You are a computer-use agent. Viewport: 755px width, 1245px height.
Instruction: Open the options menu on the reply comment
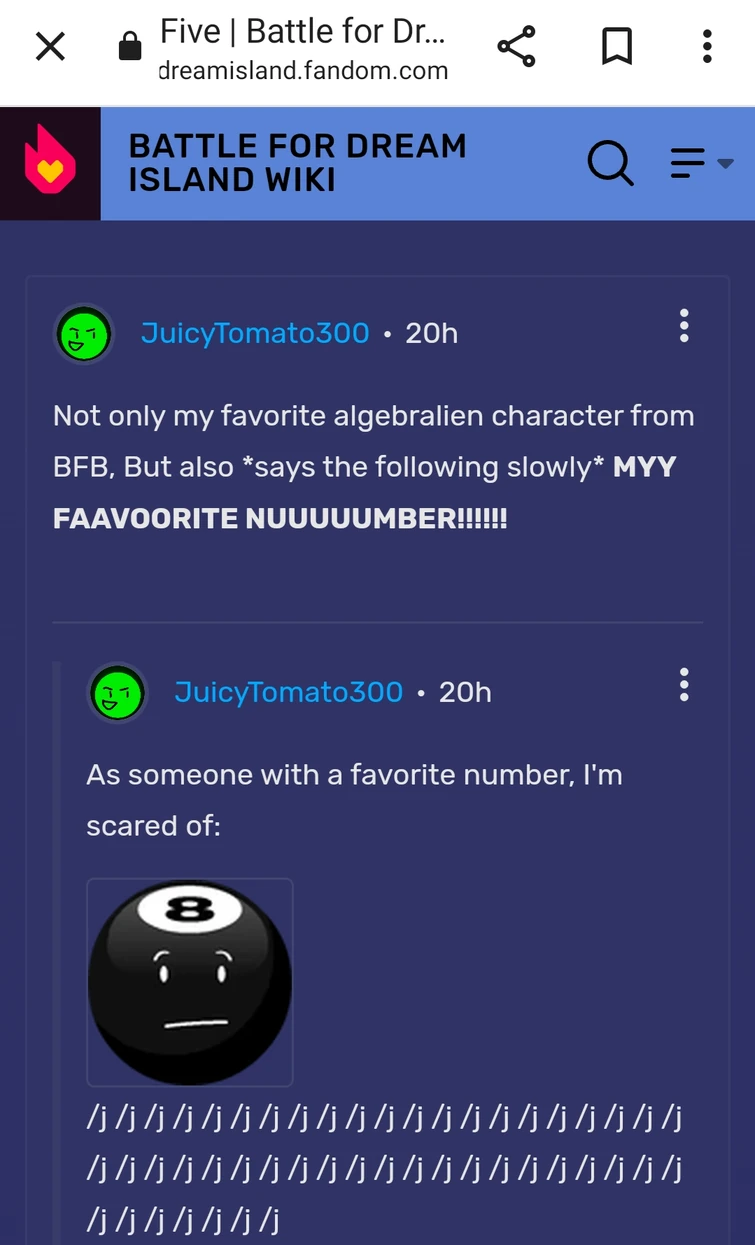tap(684, 684)
